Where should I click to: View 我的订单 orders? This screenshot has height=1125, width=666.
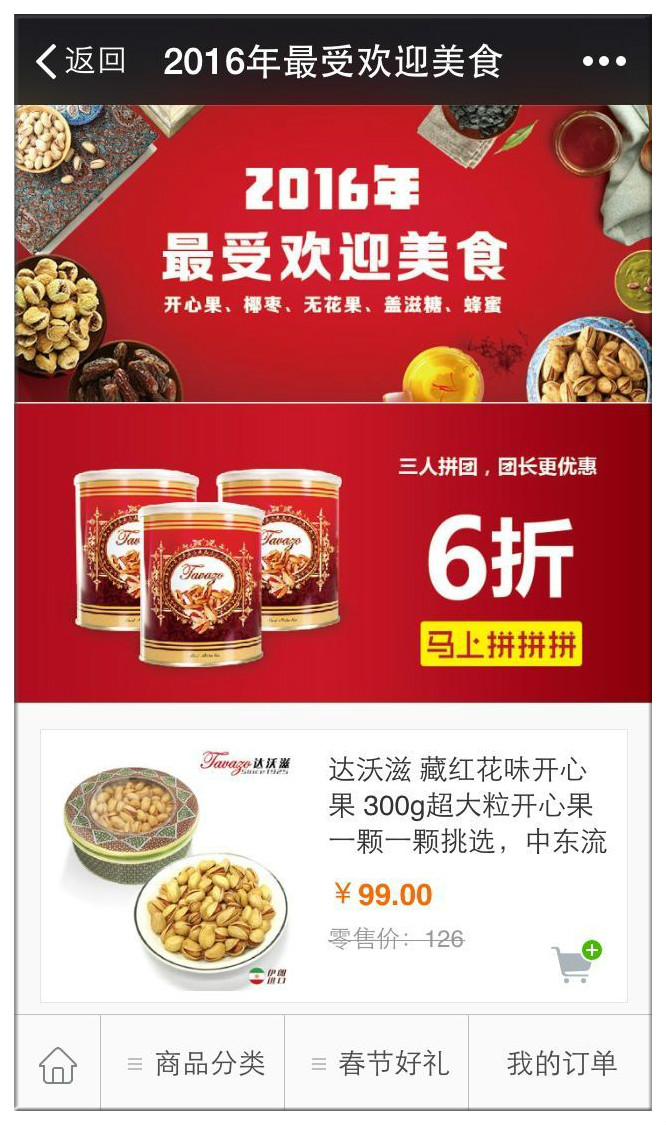(560, 1064)
